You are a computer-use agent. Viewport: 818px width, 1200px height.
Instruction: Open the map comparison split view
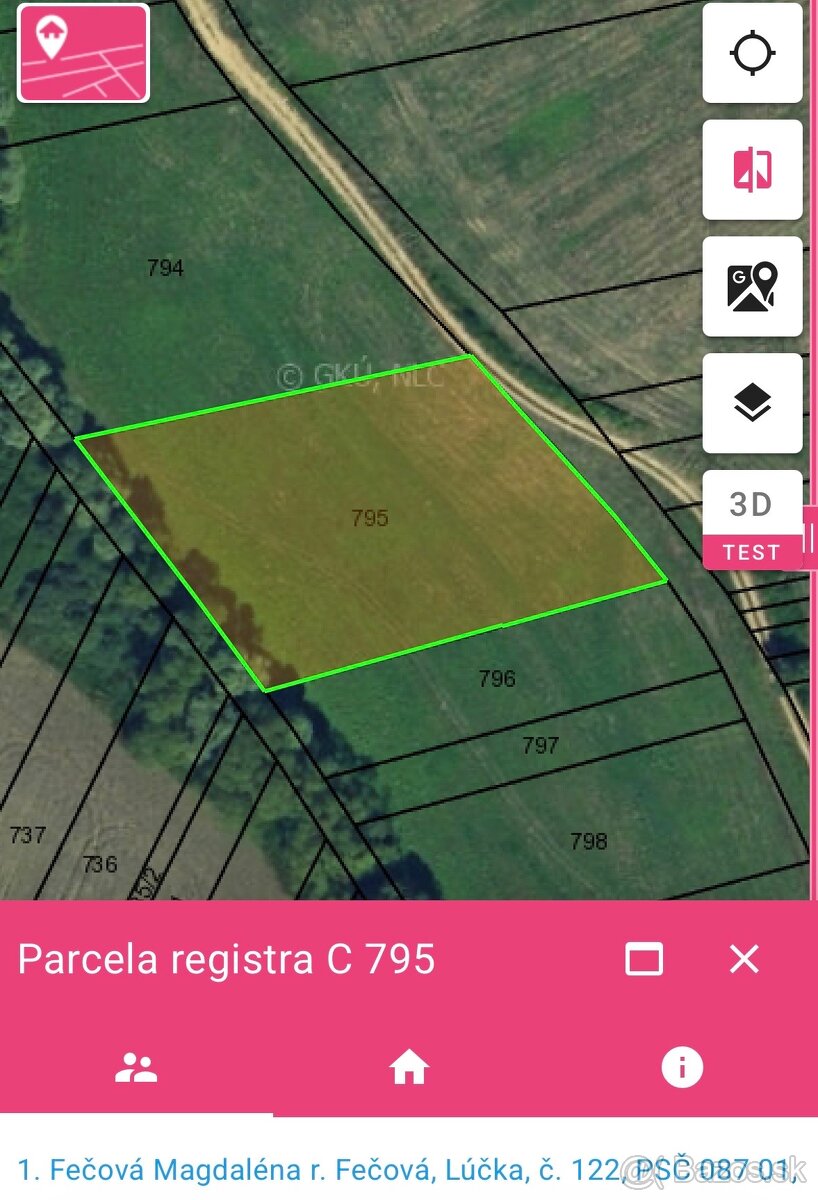point(752,169)
